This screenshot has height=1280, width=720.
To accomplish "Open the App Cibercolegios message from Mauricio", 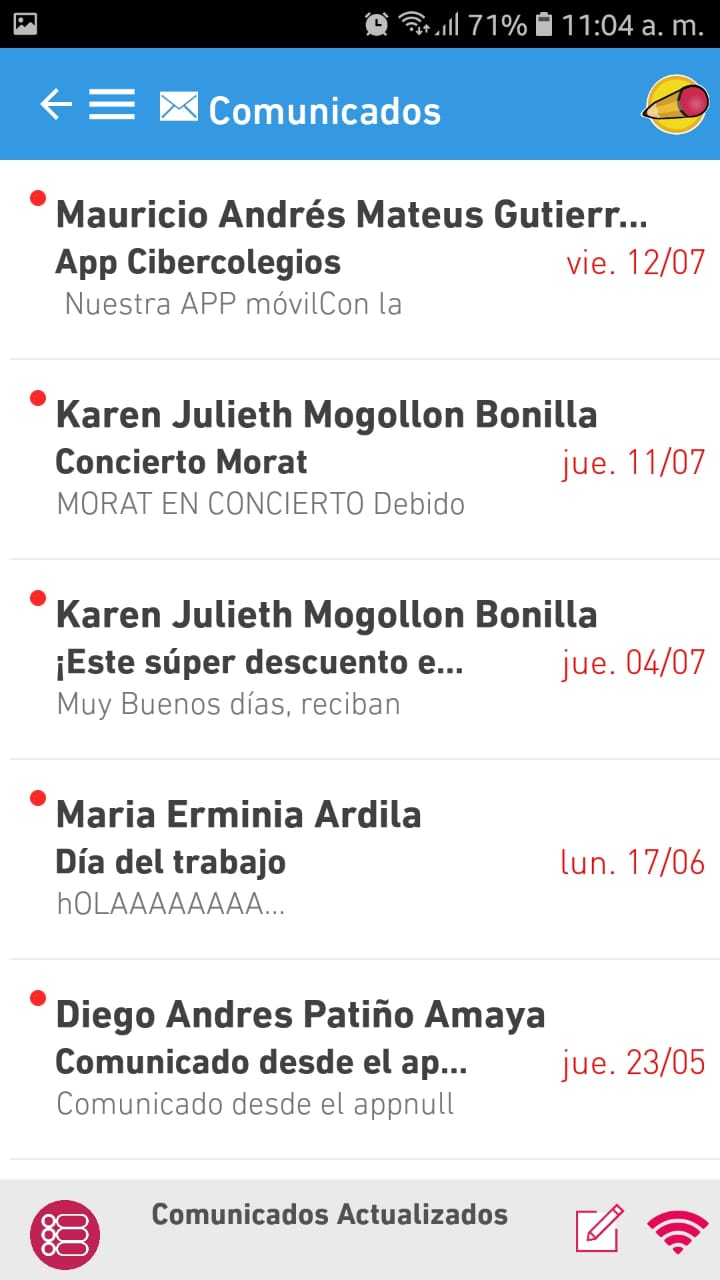I will [365, 260].
